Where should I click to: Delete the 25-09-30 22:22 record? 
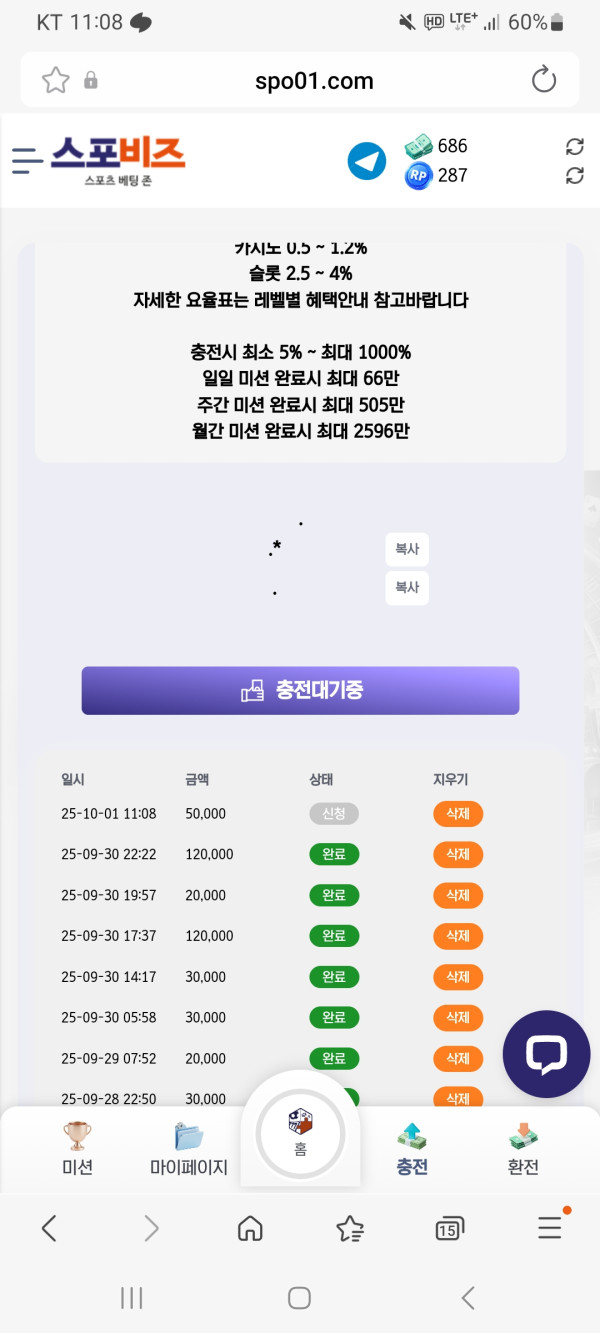pos(458,855)
